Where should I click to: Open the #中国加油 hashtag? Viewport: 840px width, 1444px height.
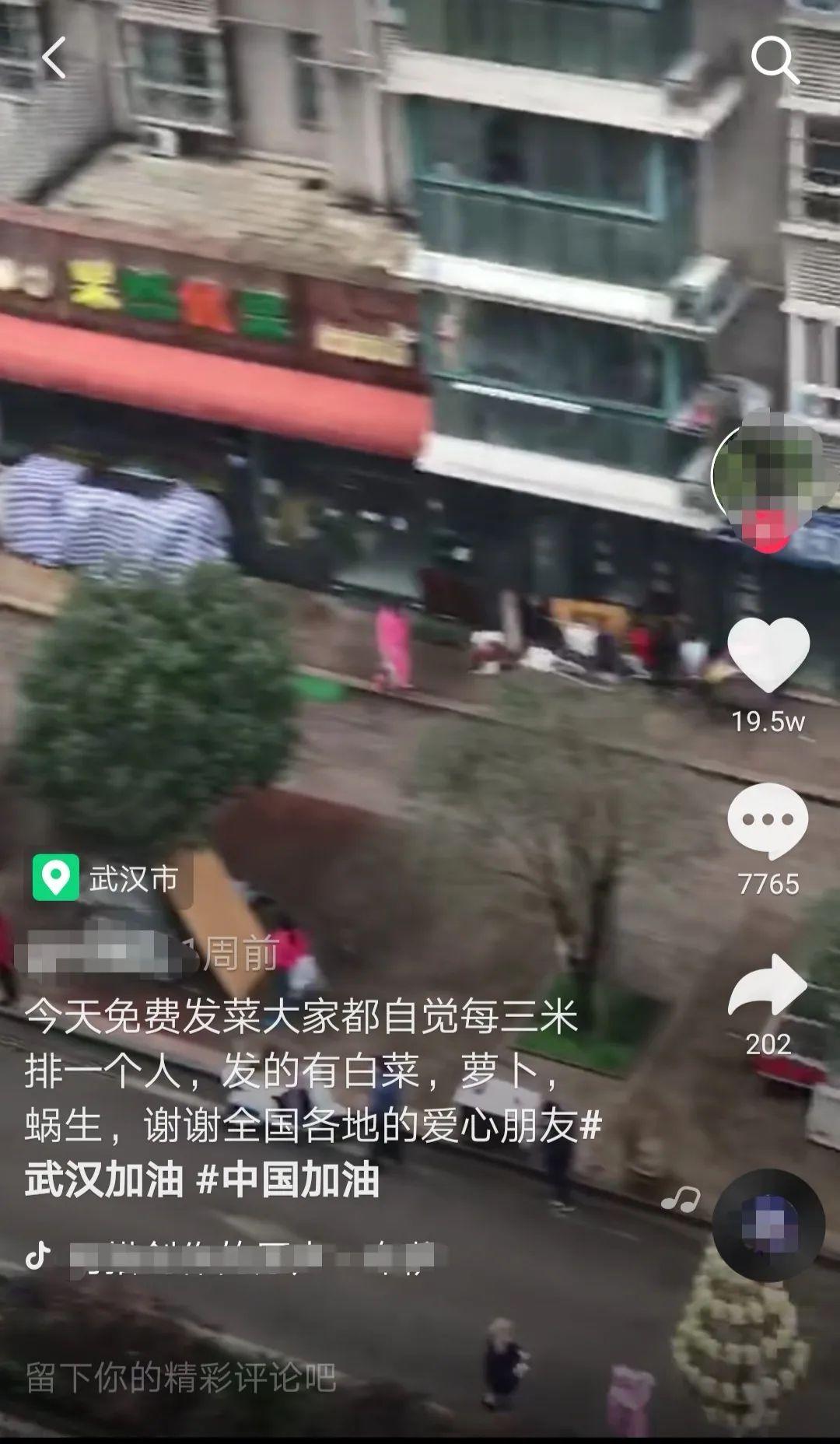pos(289,1180)
